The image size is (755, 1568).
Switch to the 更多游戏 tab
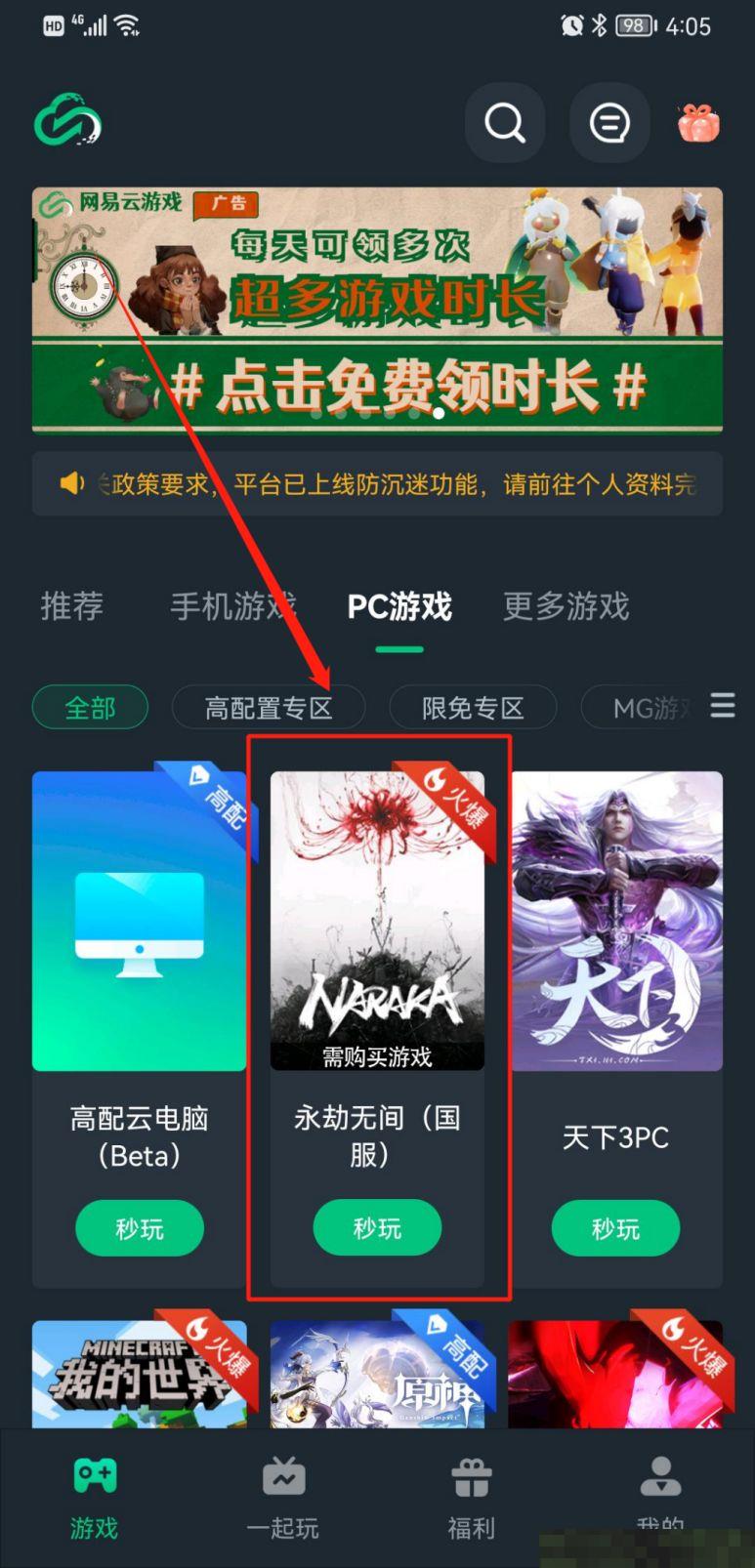click(566, 606)
